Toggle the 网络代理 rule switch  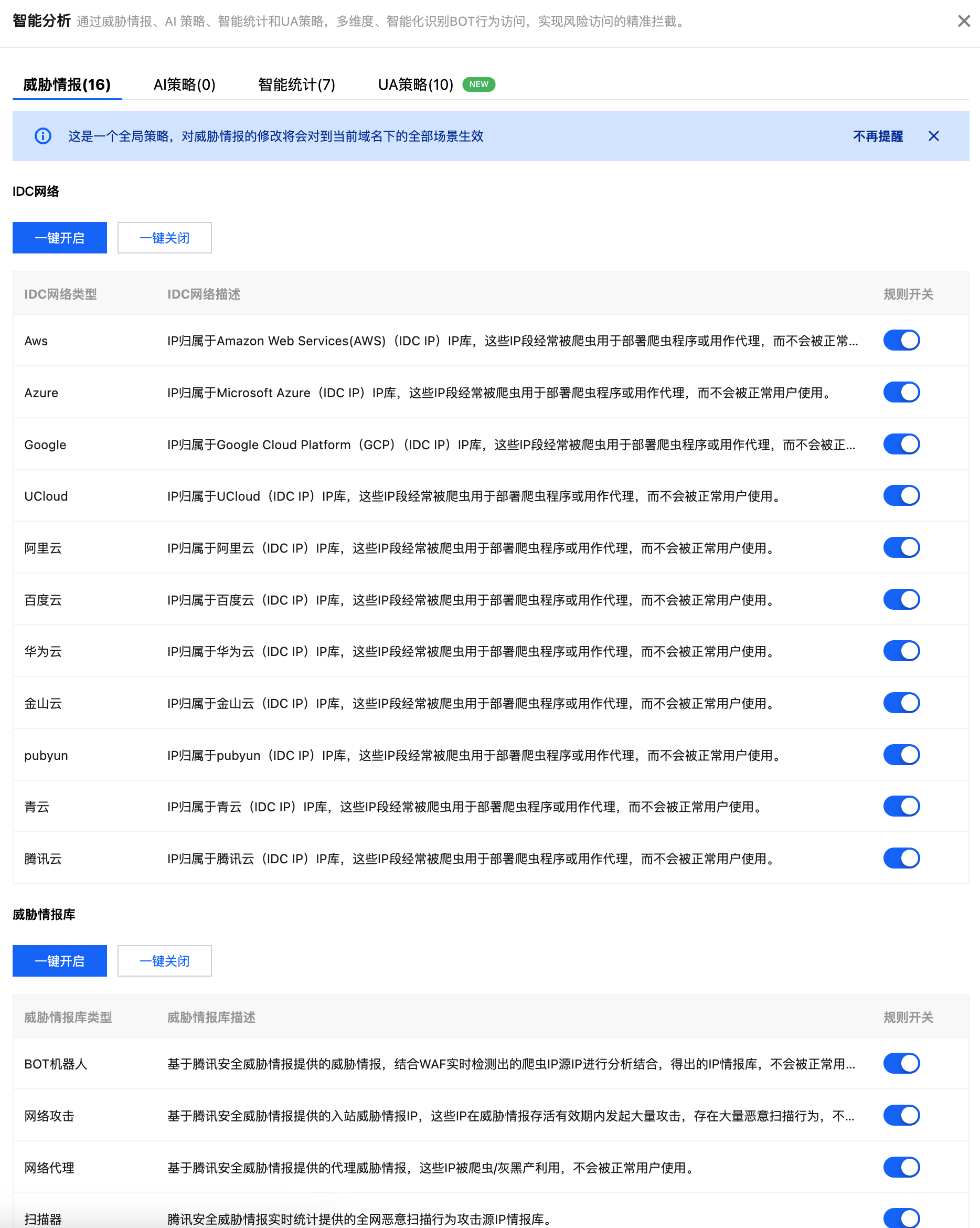point(901,1167)
